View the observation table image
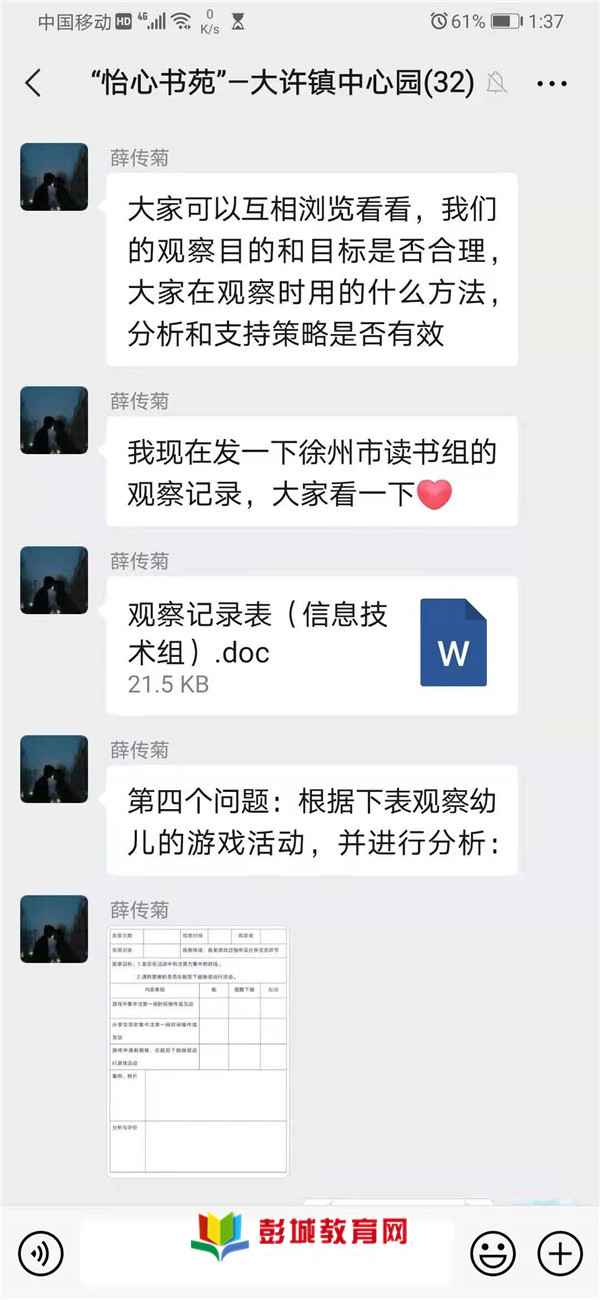The height and width of the screenshot is (1300, 600). click(x=198, y=1049)
